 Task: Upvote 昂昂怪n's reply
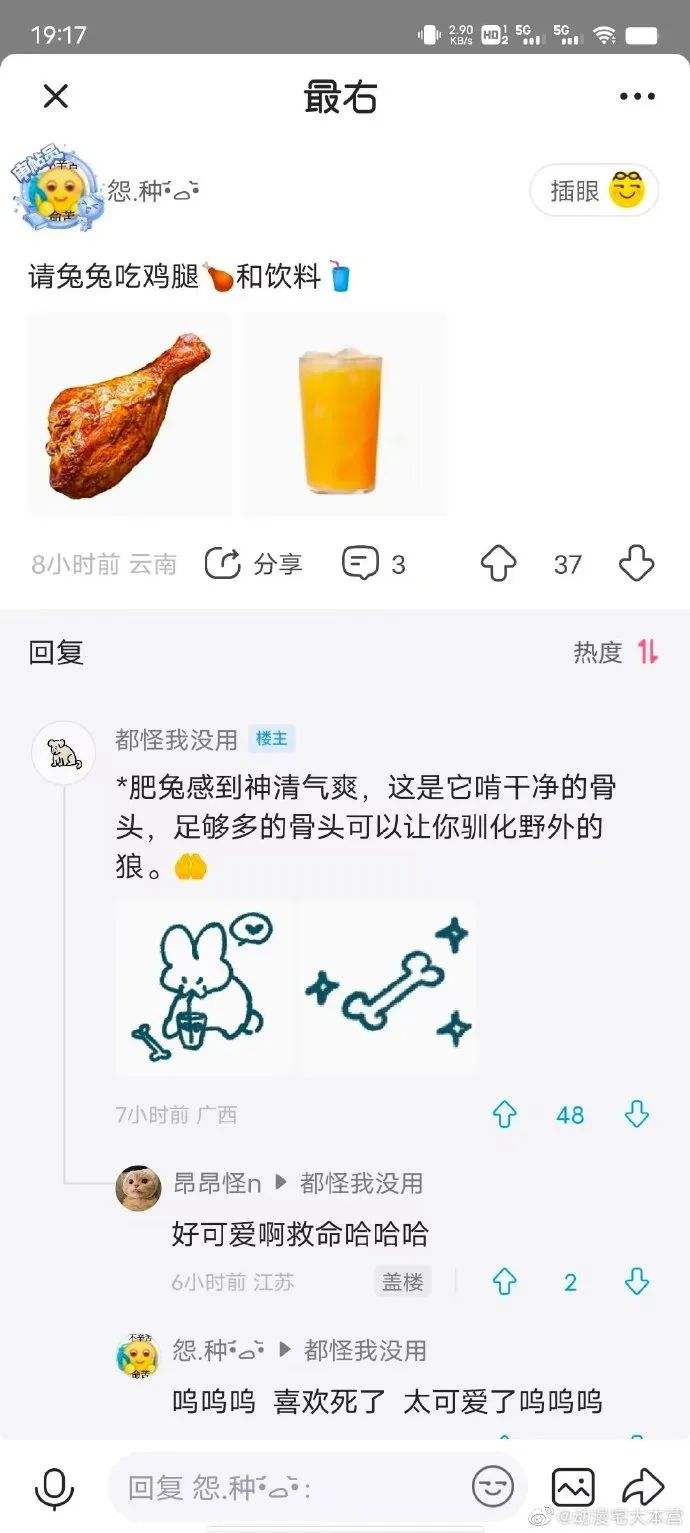[x=505, y=1282]
